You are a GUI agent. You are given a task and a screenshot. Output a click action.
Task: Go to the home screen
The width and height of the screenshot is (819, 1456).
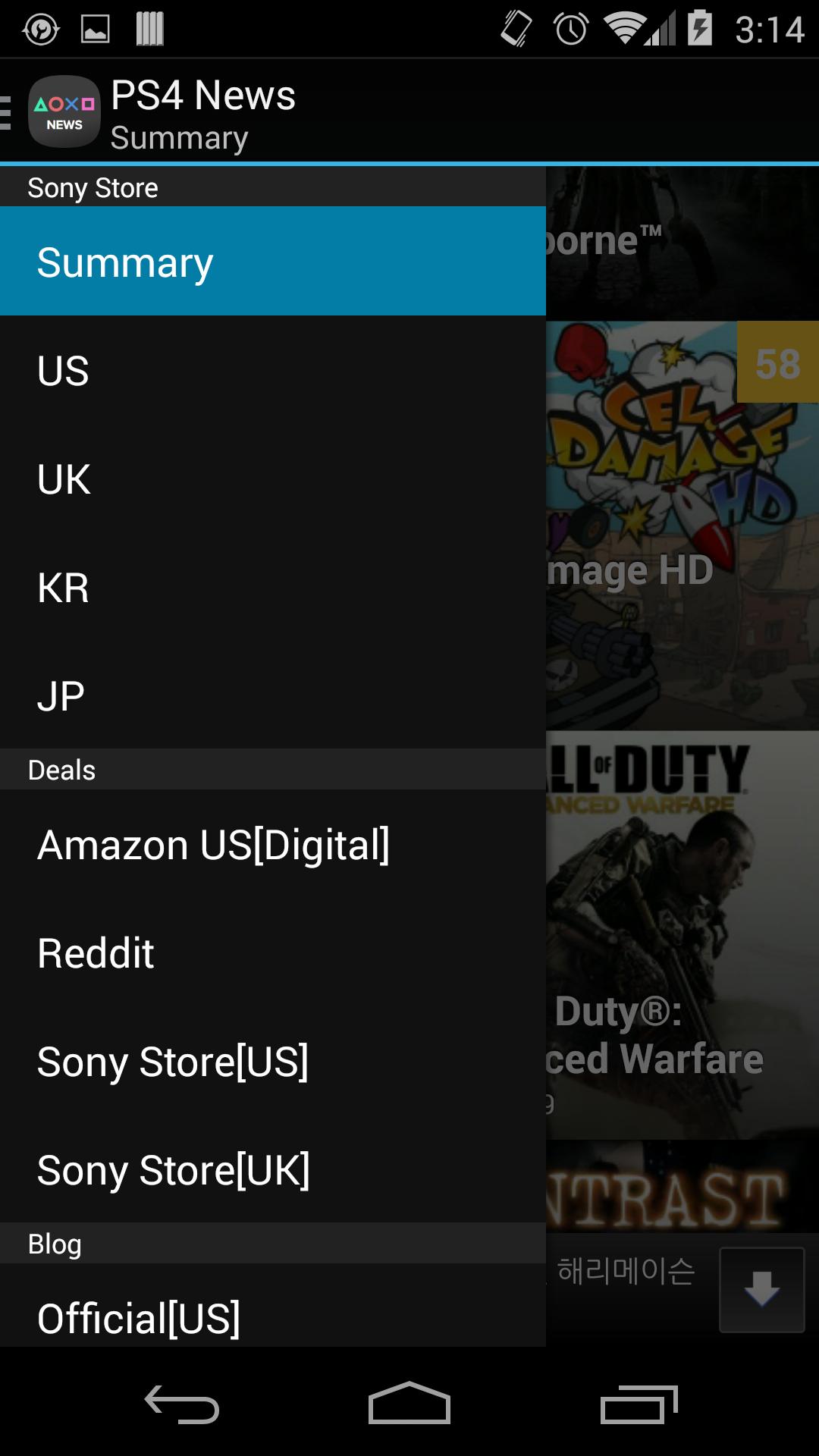(x=409, y=1404)
